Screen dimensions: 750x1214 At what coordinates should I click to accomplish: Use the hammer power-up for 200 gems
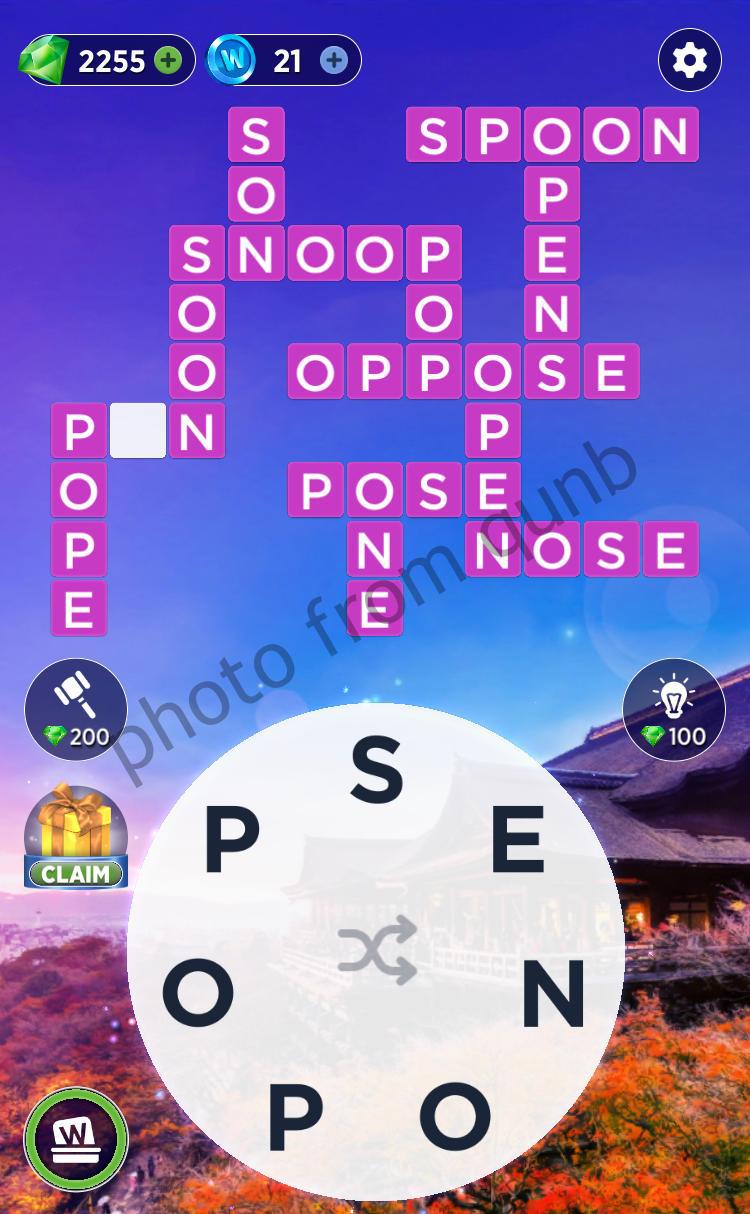coord(76,709)
